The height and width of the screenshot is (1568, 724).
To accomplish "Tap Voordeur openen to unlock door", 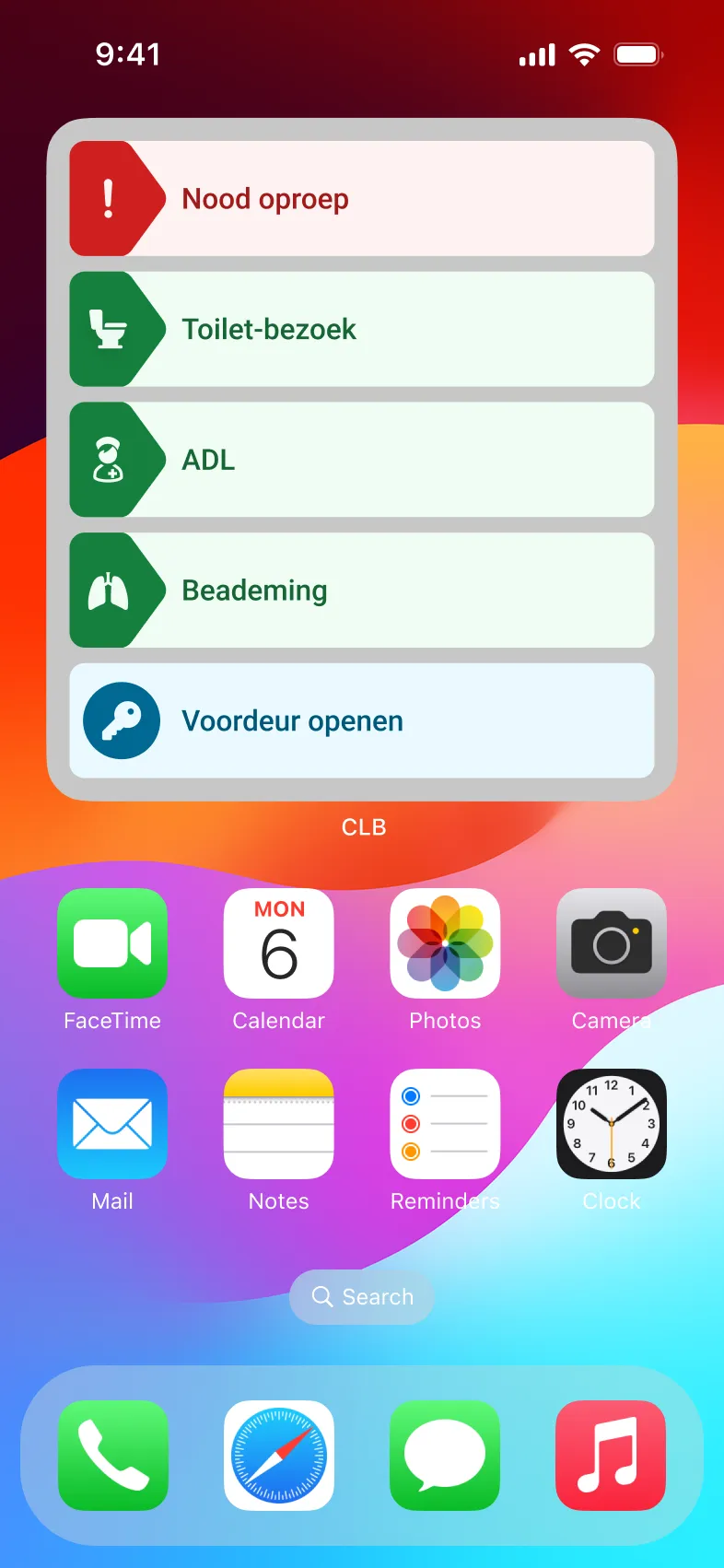I will click(x=362, y=720).
